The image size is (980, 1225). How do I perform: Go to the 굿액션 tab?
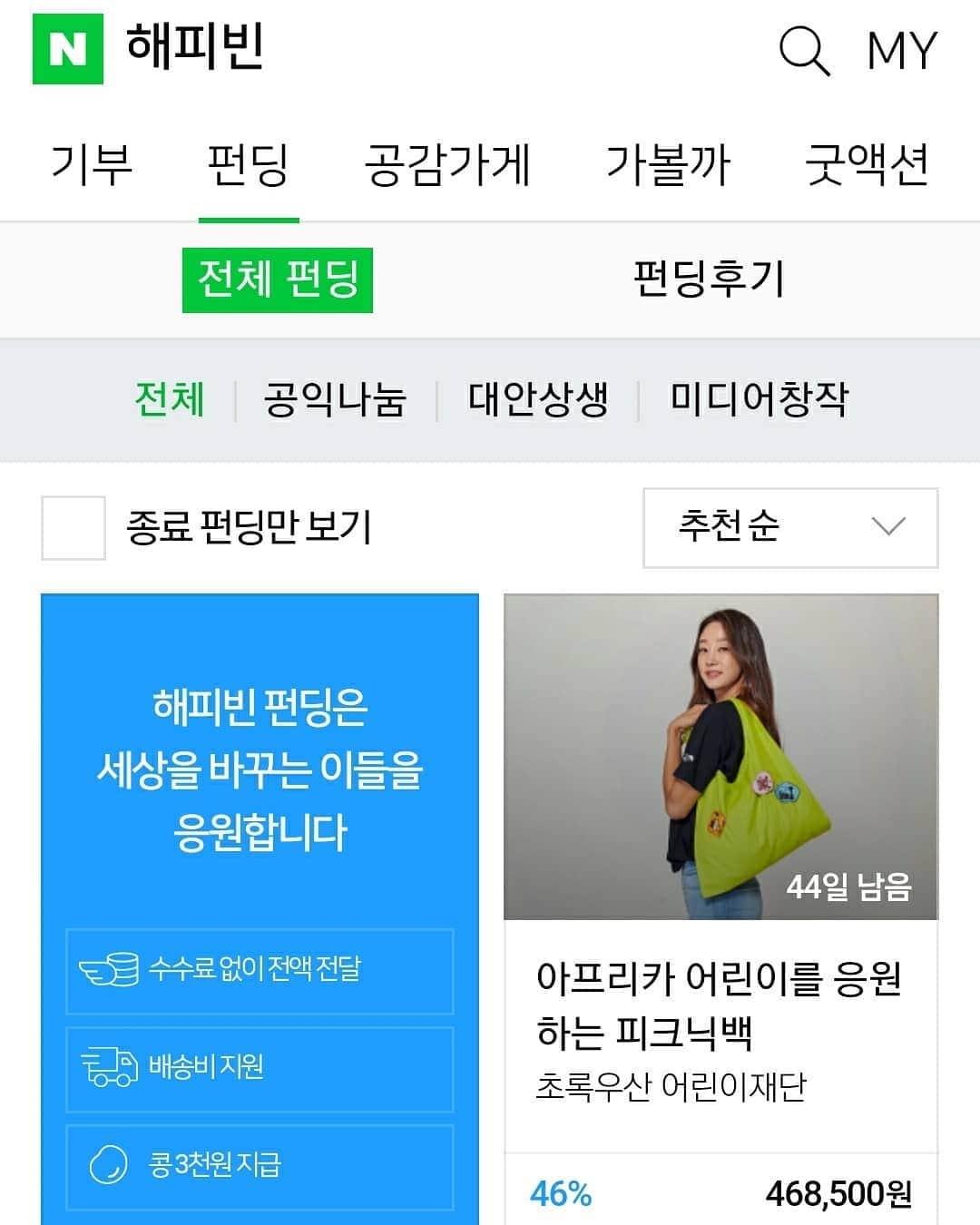pyautogui.click(x=867, y=165)
